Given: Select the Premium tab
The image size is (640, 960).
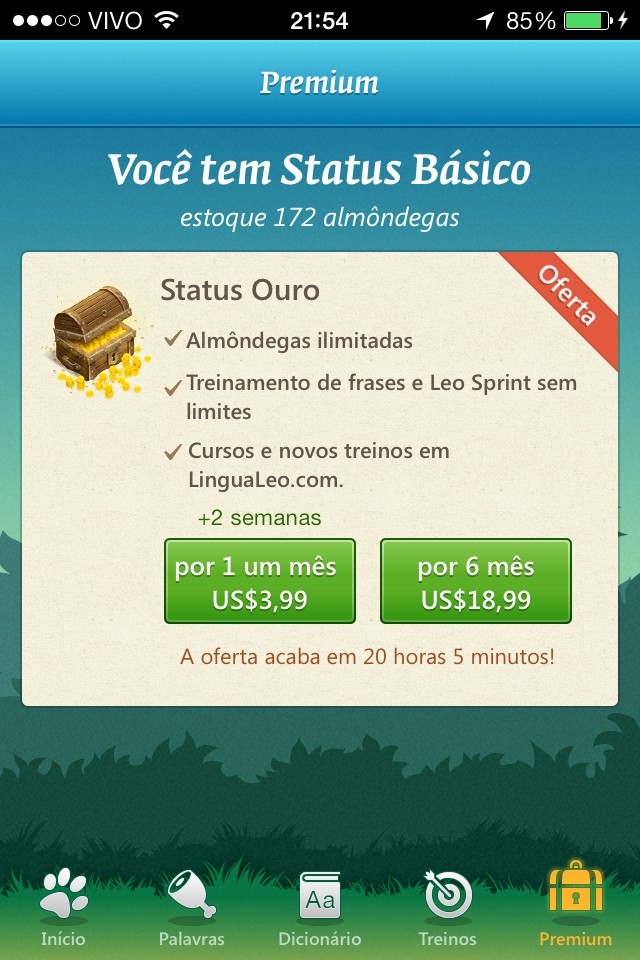Looking at the screenshot, I should click(575, 907).
